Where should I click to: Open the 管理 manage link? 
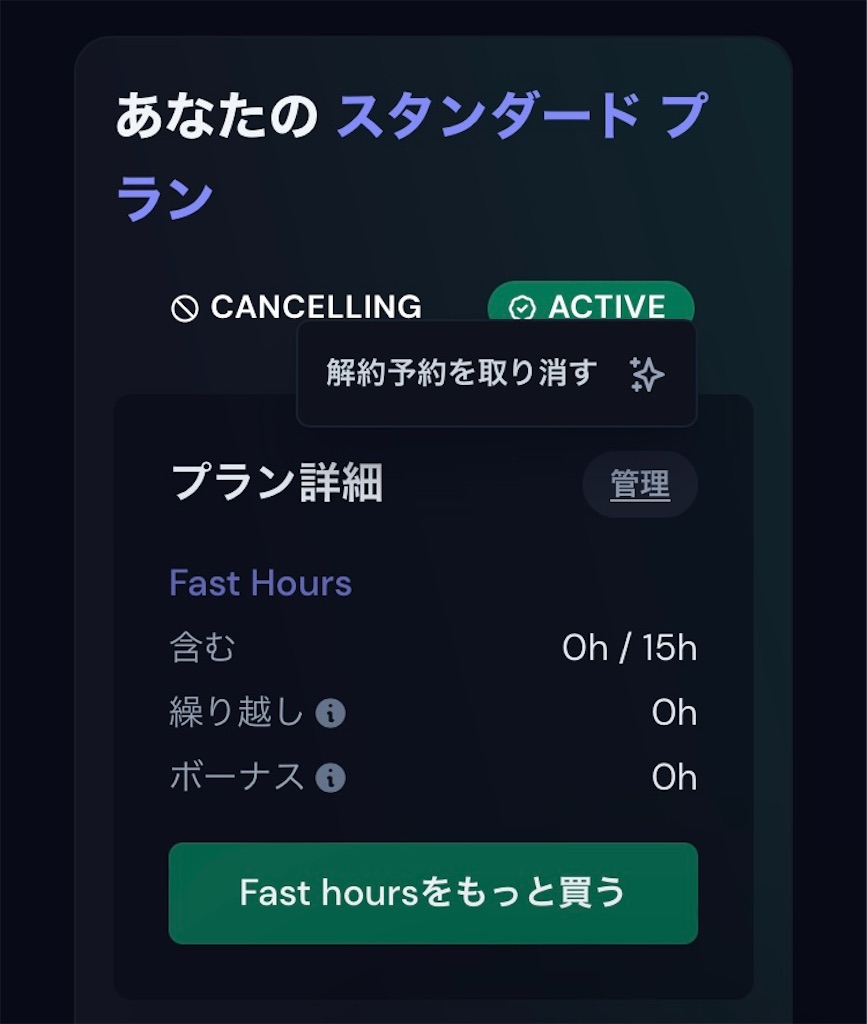point(640,485)
